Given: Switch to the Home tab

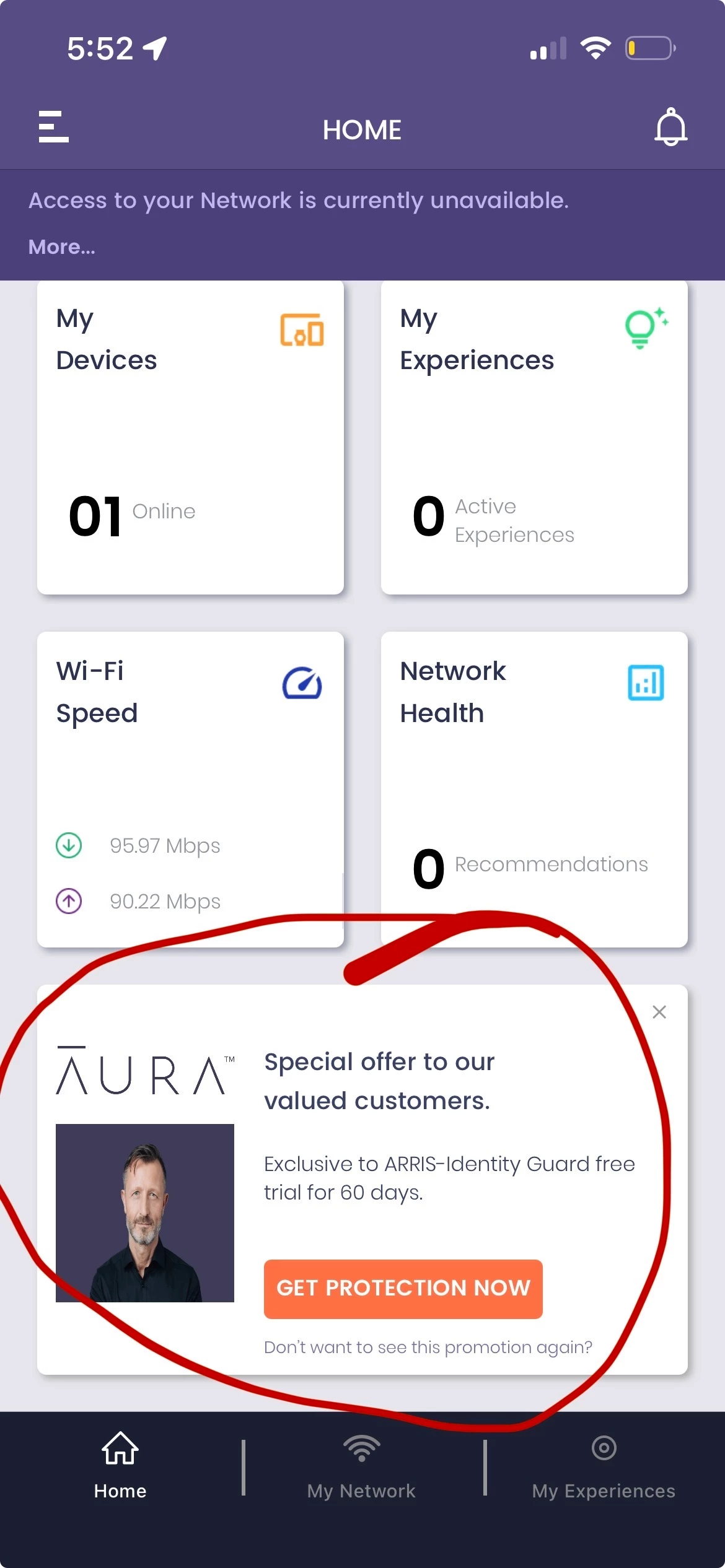Looking at the screenshot, I should coord(120,1465).
